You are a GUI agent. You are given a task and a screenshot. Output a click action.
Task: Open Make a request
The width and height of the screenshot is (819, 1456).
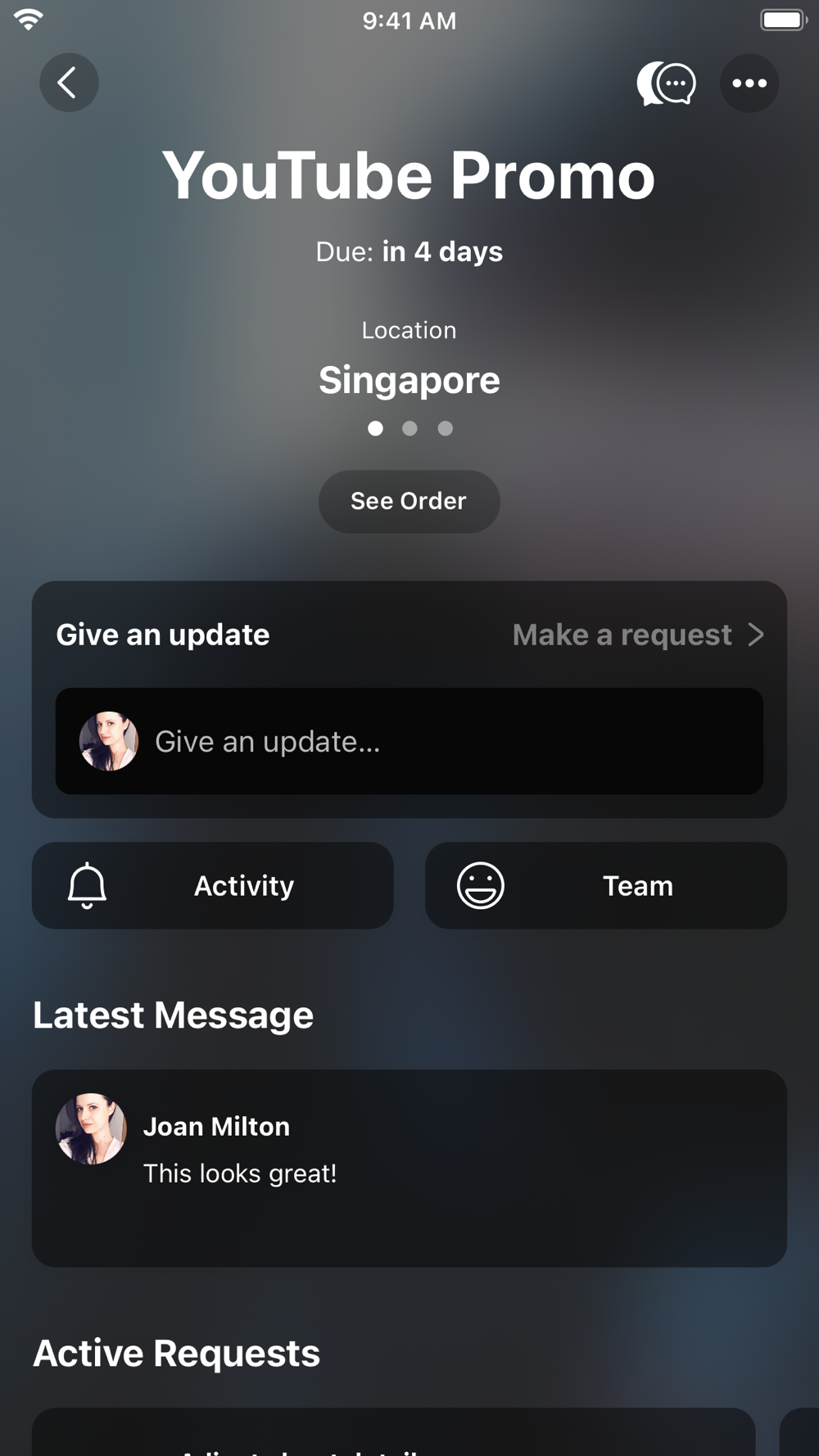[638, 635]
